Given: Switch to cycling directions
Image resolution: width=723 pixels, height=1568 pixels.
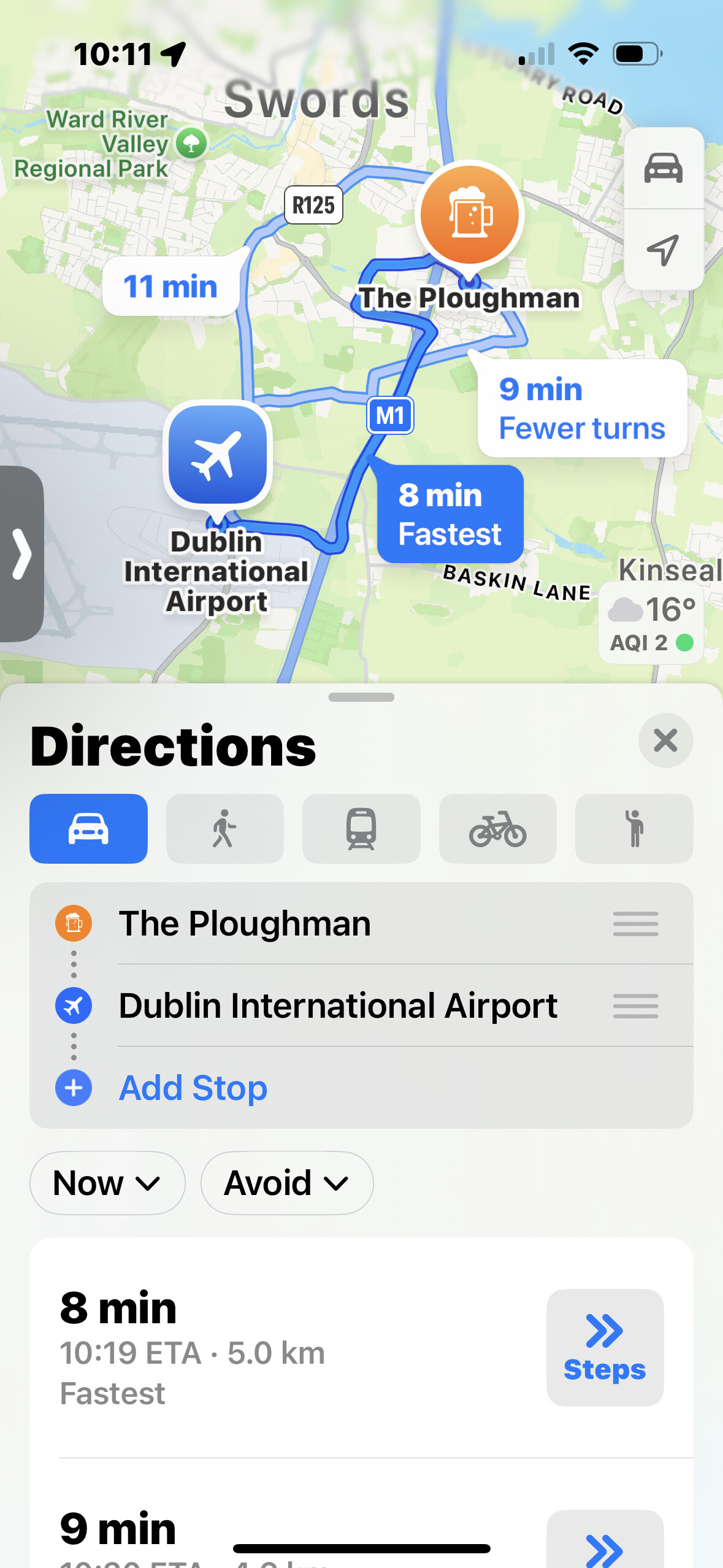Looking at the screenshot, I should (x=497, y=829).
